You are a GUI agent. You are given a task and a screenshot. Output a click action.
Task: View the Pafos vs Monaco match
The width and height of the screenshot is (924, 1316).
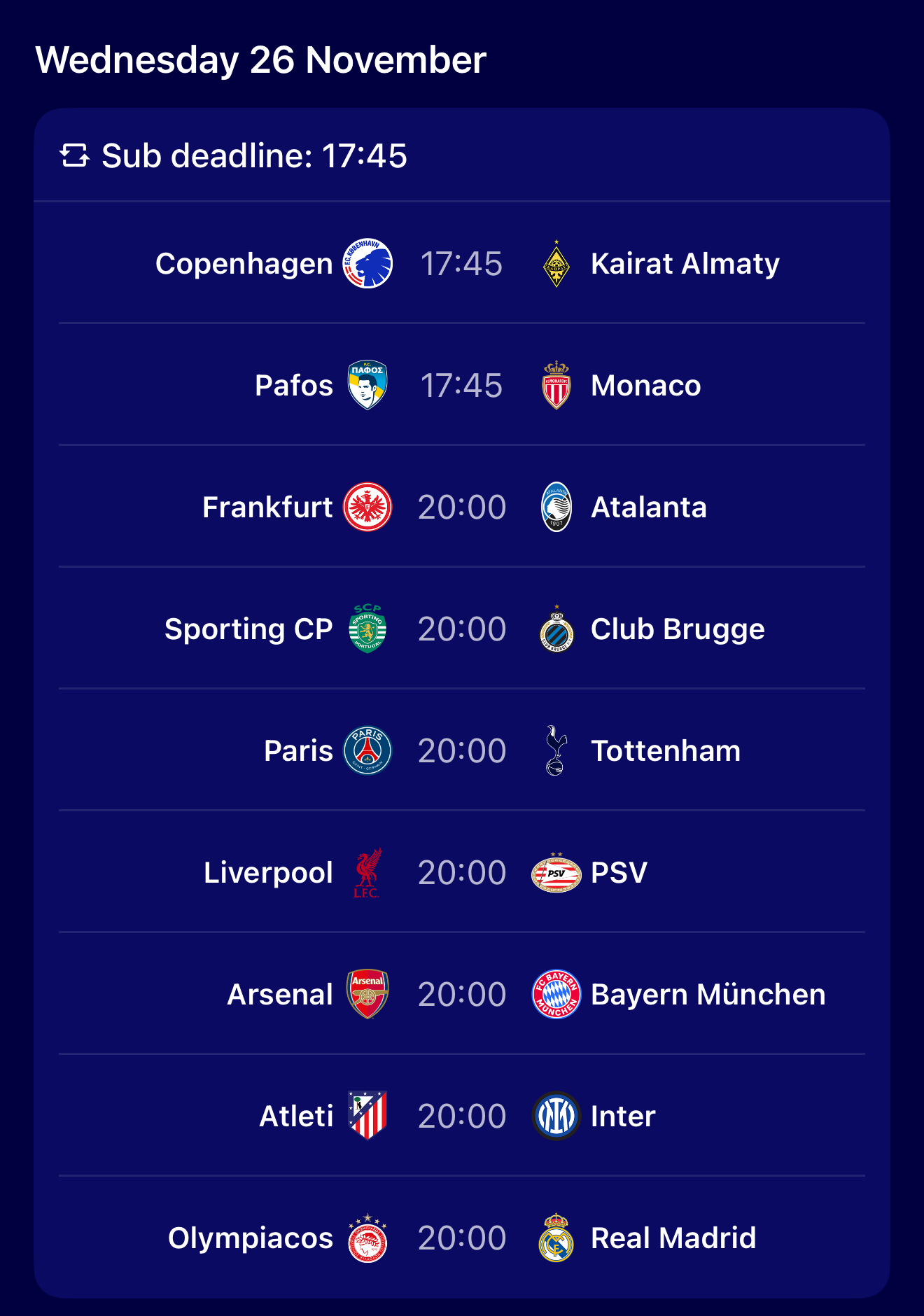461,386
